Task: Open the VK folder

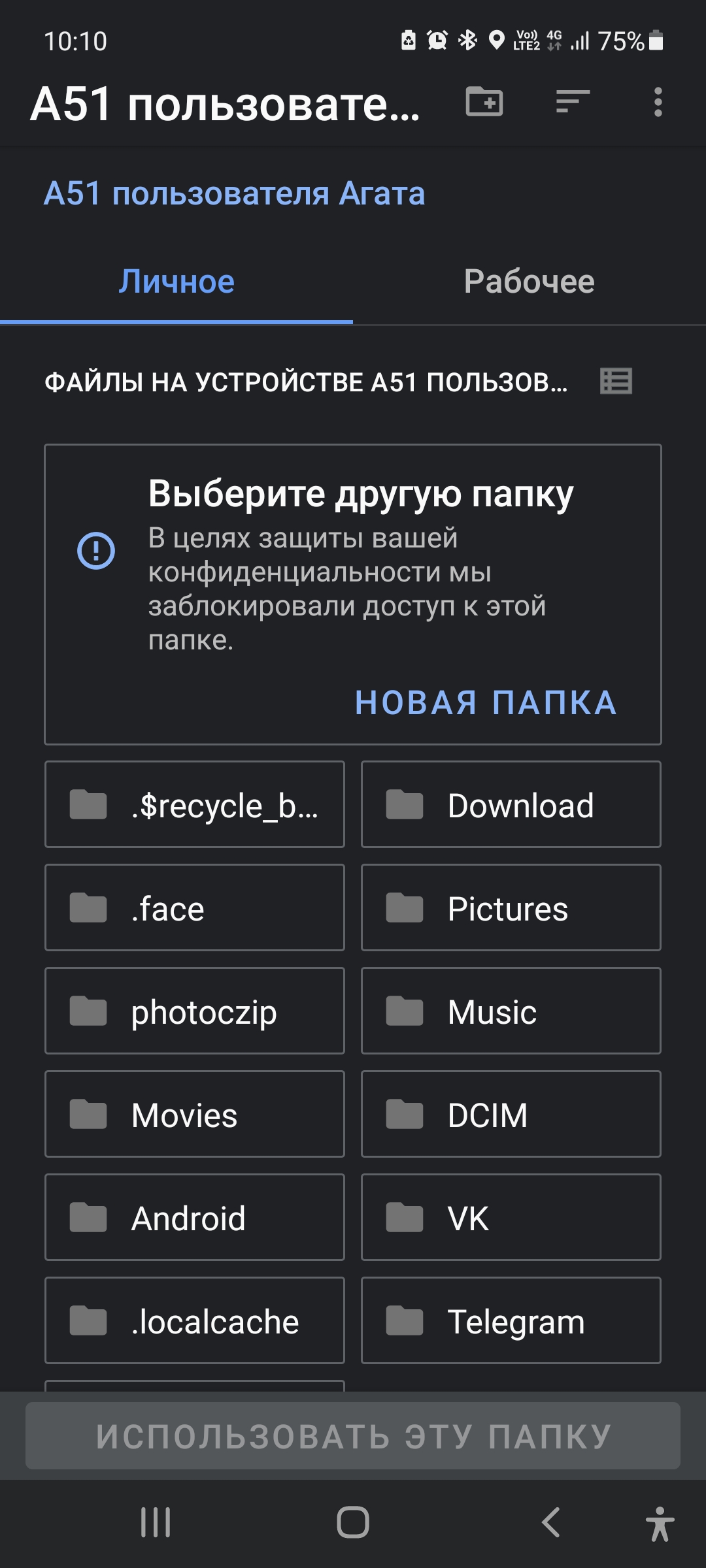Action: pyautogui.click(x=511, y=1217)
